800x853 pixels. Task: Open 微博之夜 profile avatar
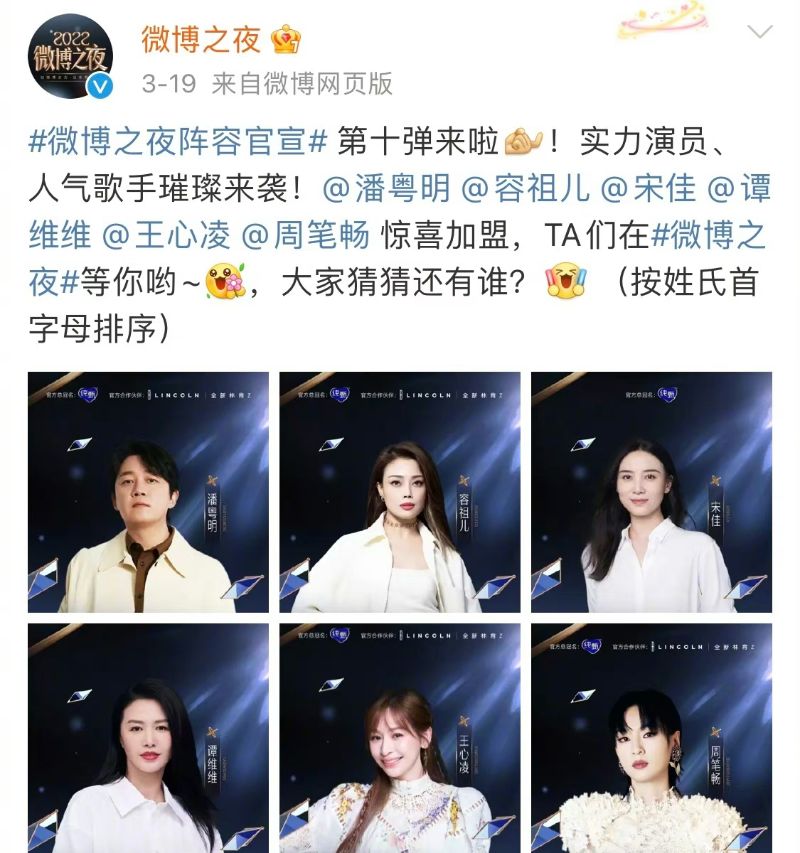point(69,56)
